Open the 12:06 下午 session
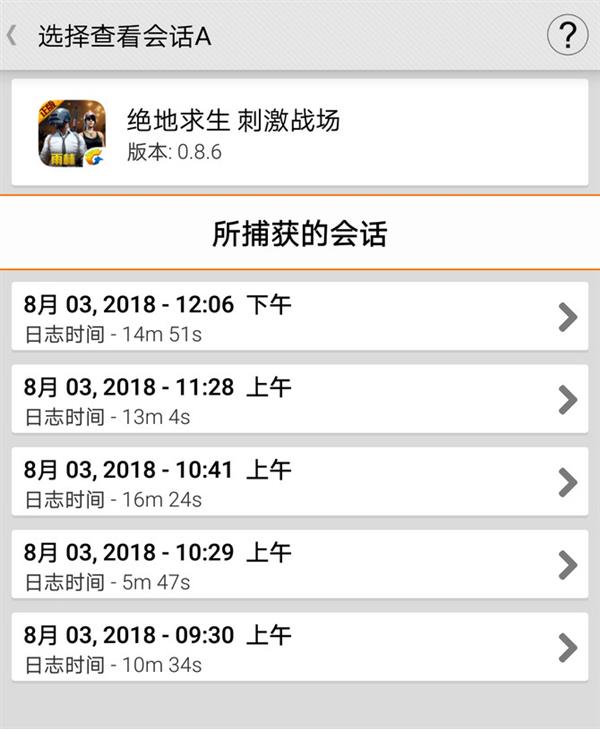 point(300,317)
